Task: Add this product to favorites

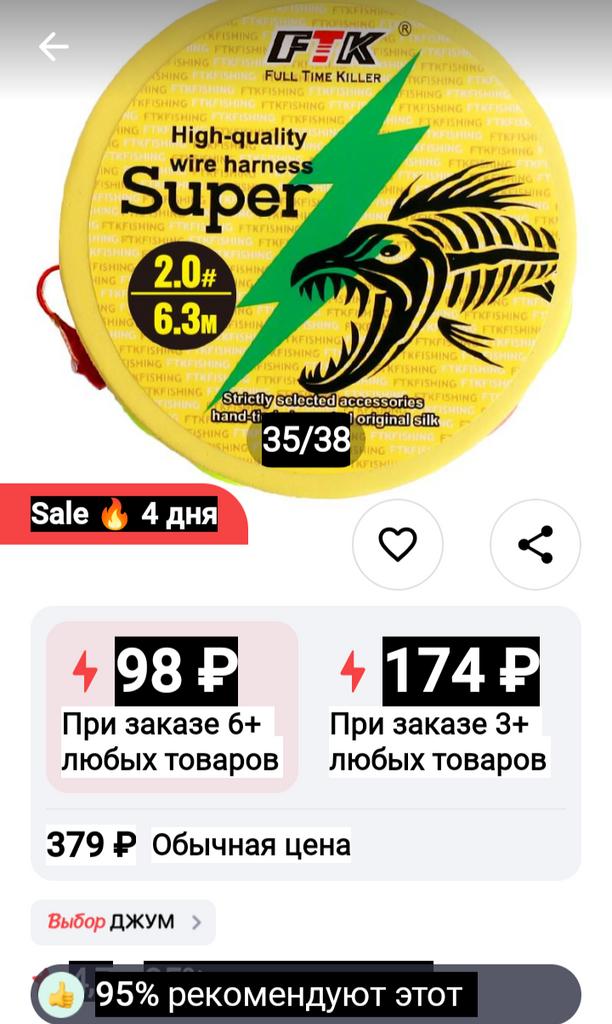Action: pyautogui.click(x=397, y=545)
